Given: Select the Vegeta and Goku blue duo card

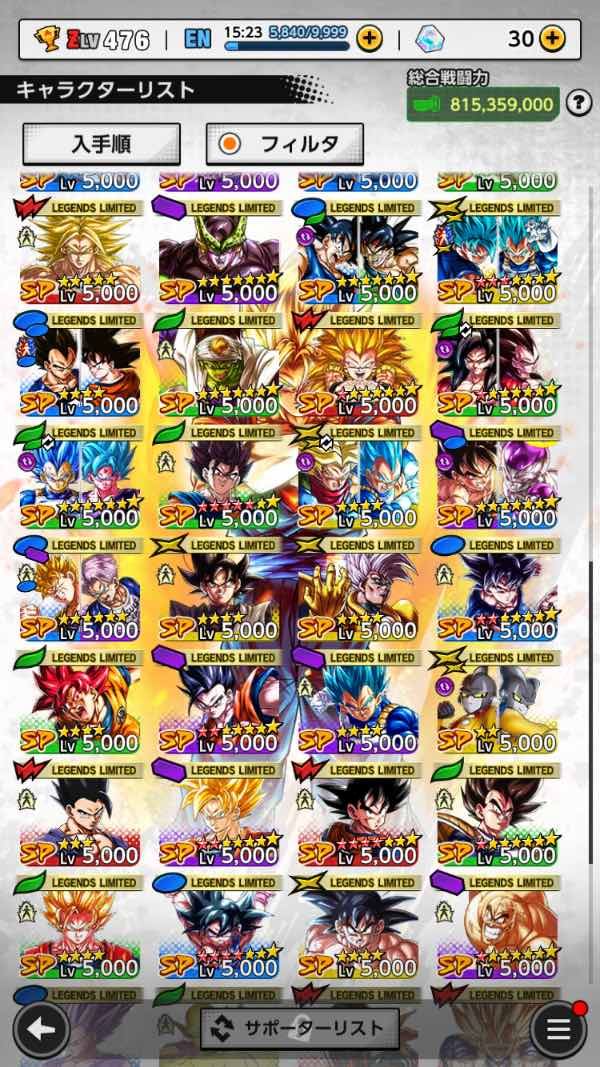Looking at the screenshot, I should pyautogui.click(x=80, y=365).
